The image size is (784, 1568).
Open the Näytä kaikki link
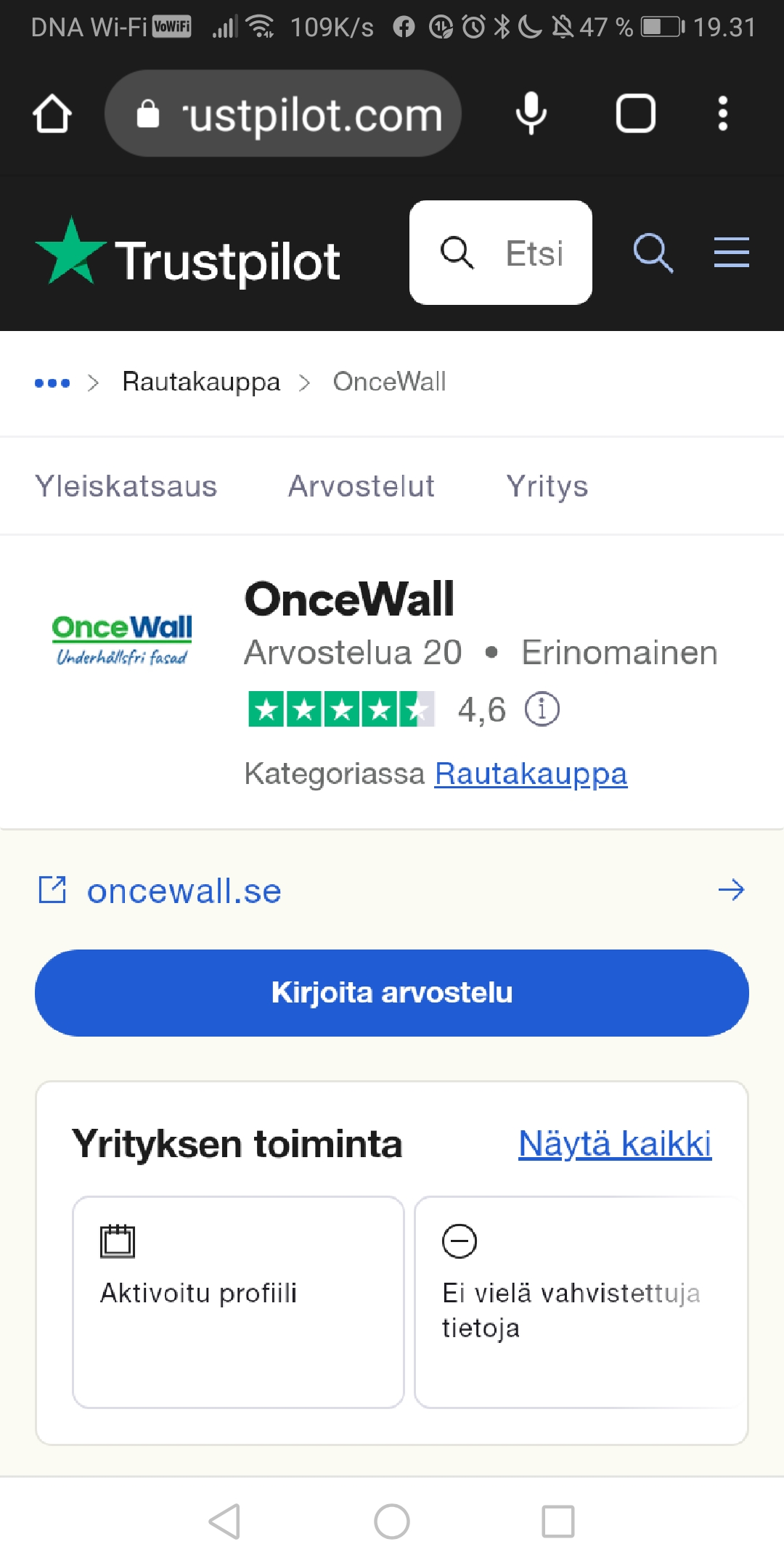click(x=615, y=1144)
